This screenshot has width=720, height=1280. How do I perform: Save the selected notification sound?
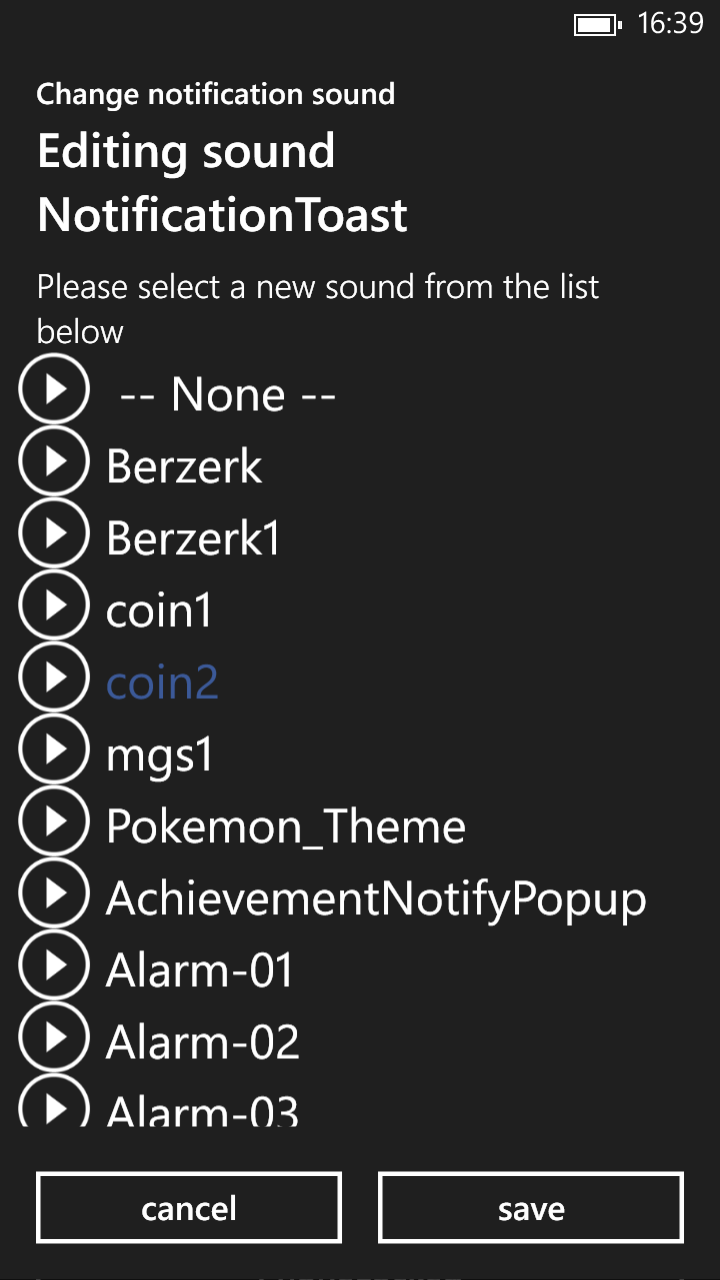click(531, 1208)
